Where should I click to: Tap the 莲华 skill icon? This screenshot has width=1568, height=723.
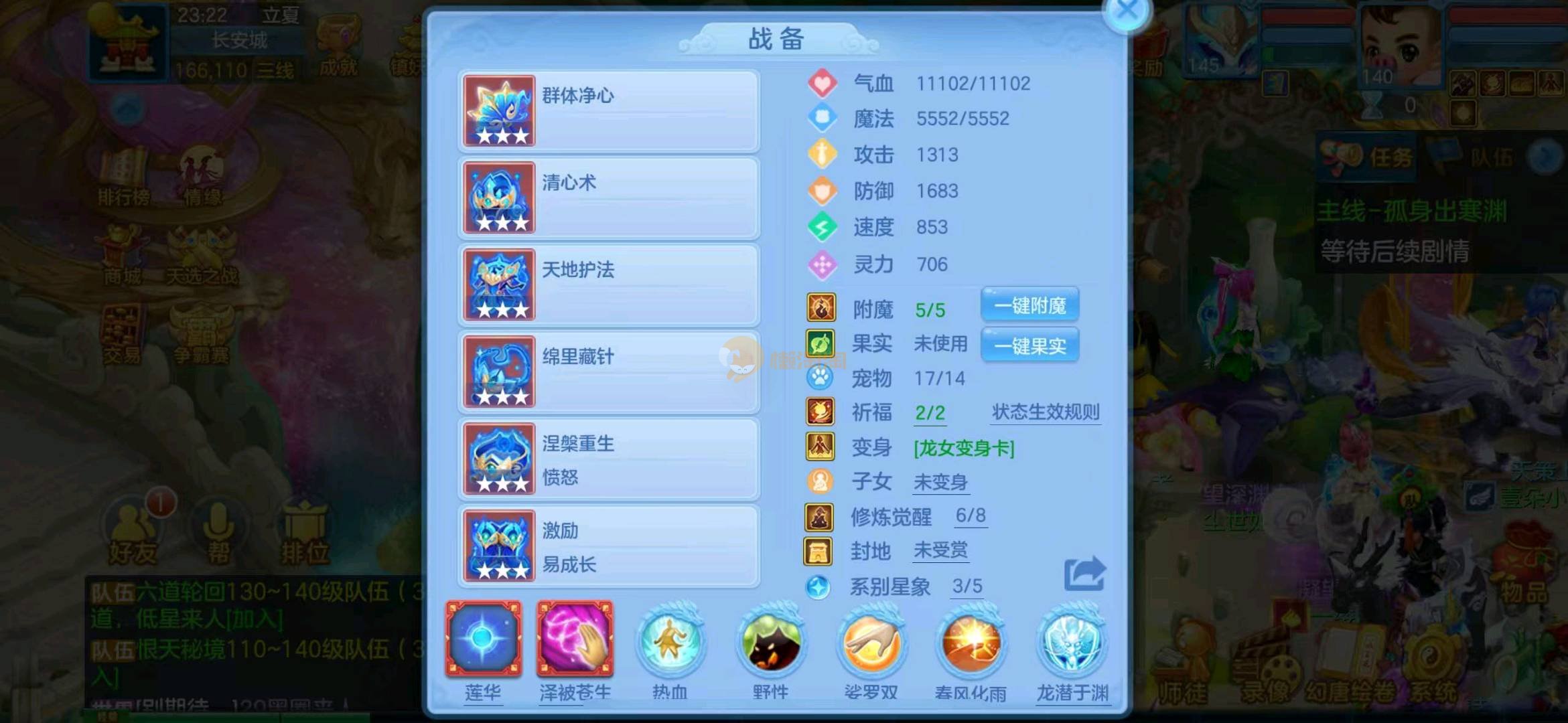click(x=483, y=639)
